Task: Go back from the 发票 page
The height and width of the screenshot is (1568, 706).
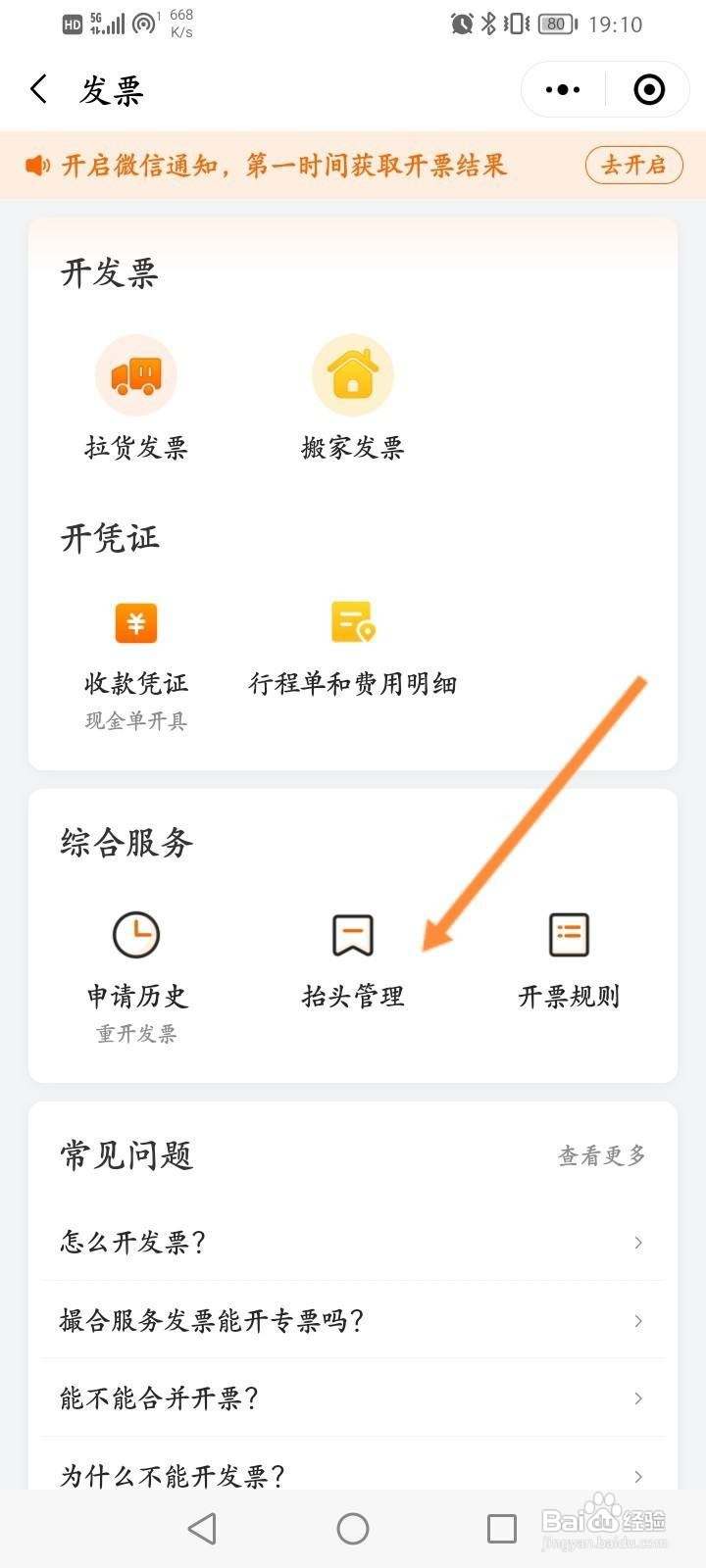Action: (39, 90)
